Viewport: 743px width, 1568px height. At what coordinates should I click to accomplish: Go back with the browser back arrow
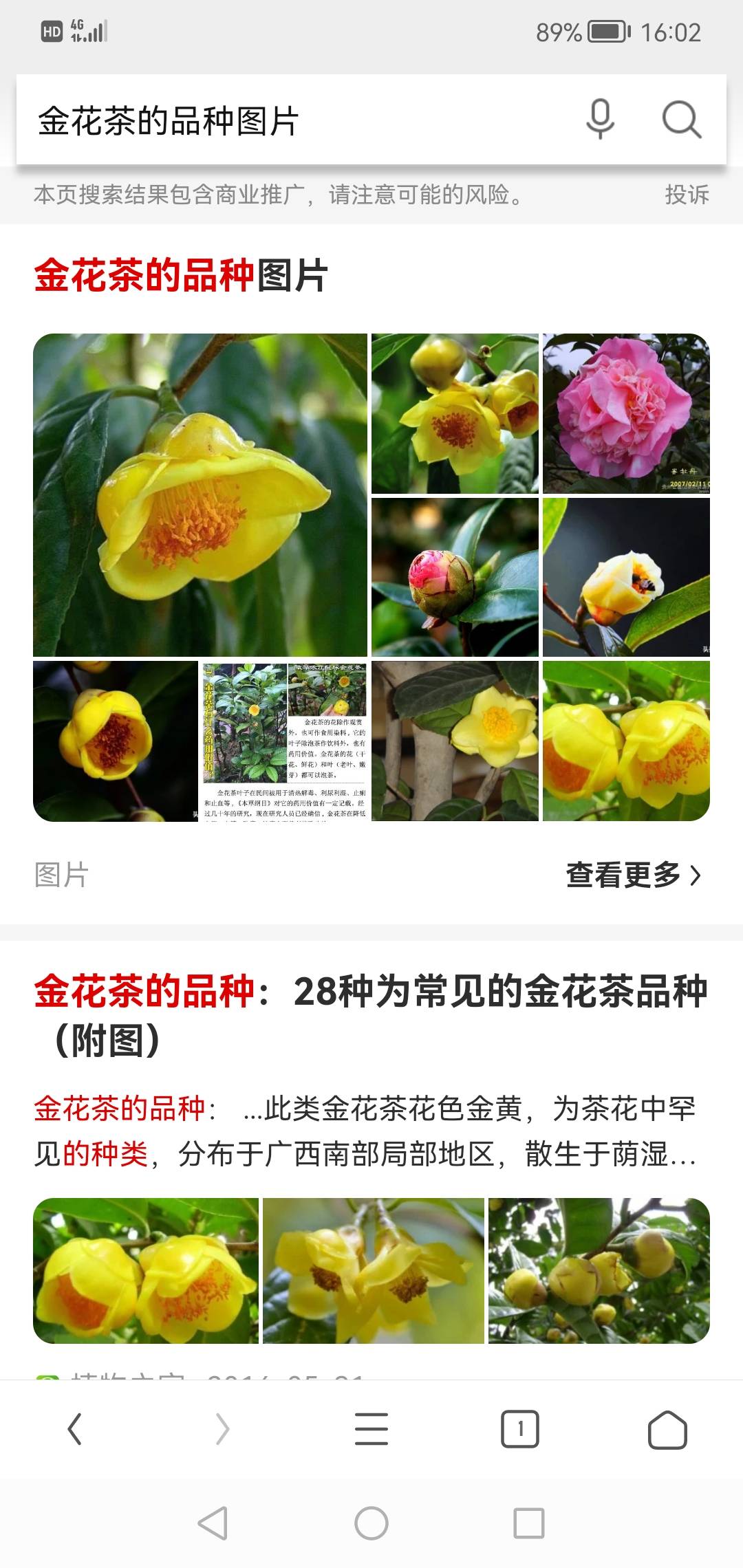[x=74, y=1429]
